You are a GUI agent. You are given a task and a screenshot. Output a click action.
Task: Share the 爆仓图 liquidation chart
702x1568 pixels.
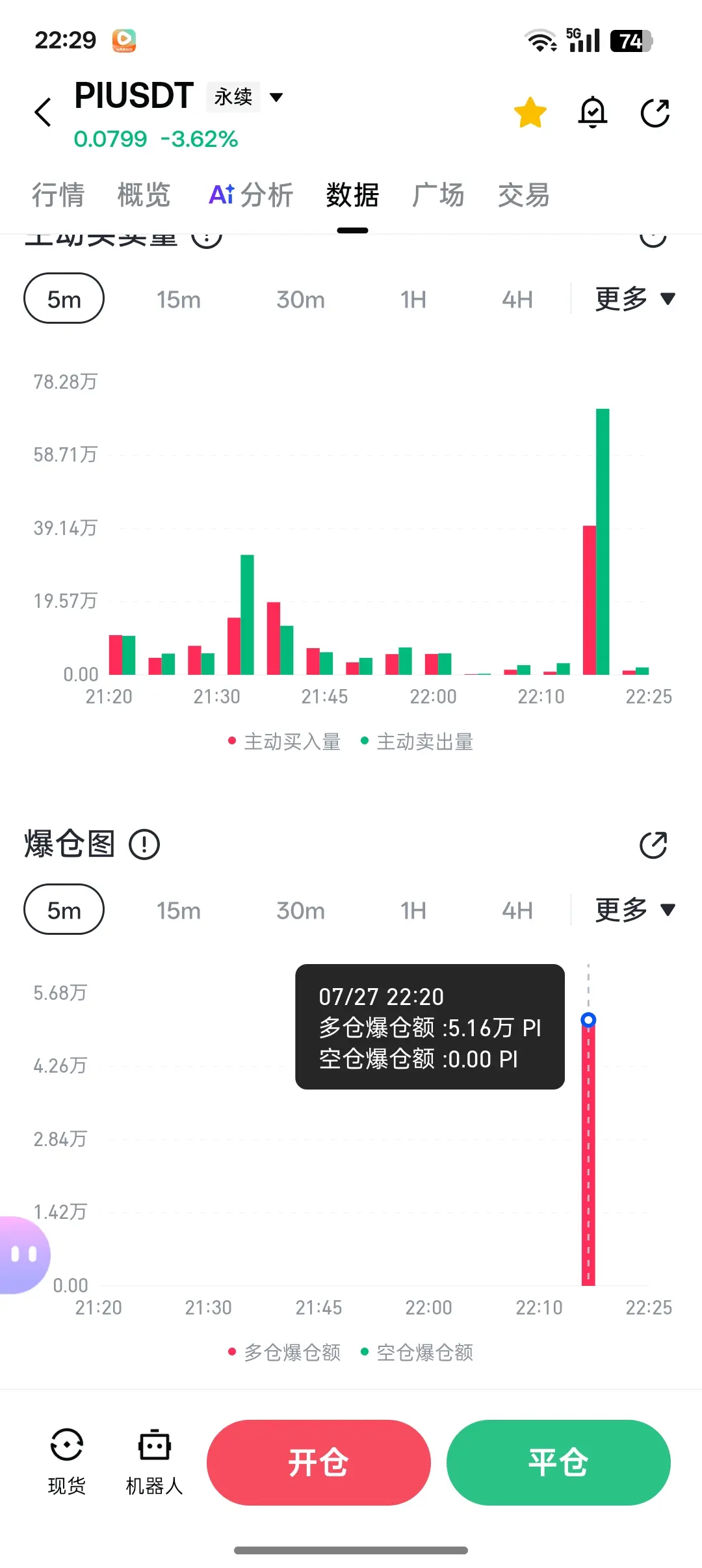click(653, 844)
